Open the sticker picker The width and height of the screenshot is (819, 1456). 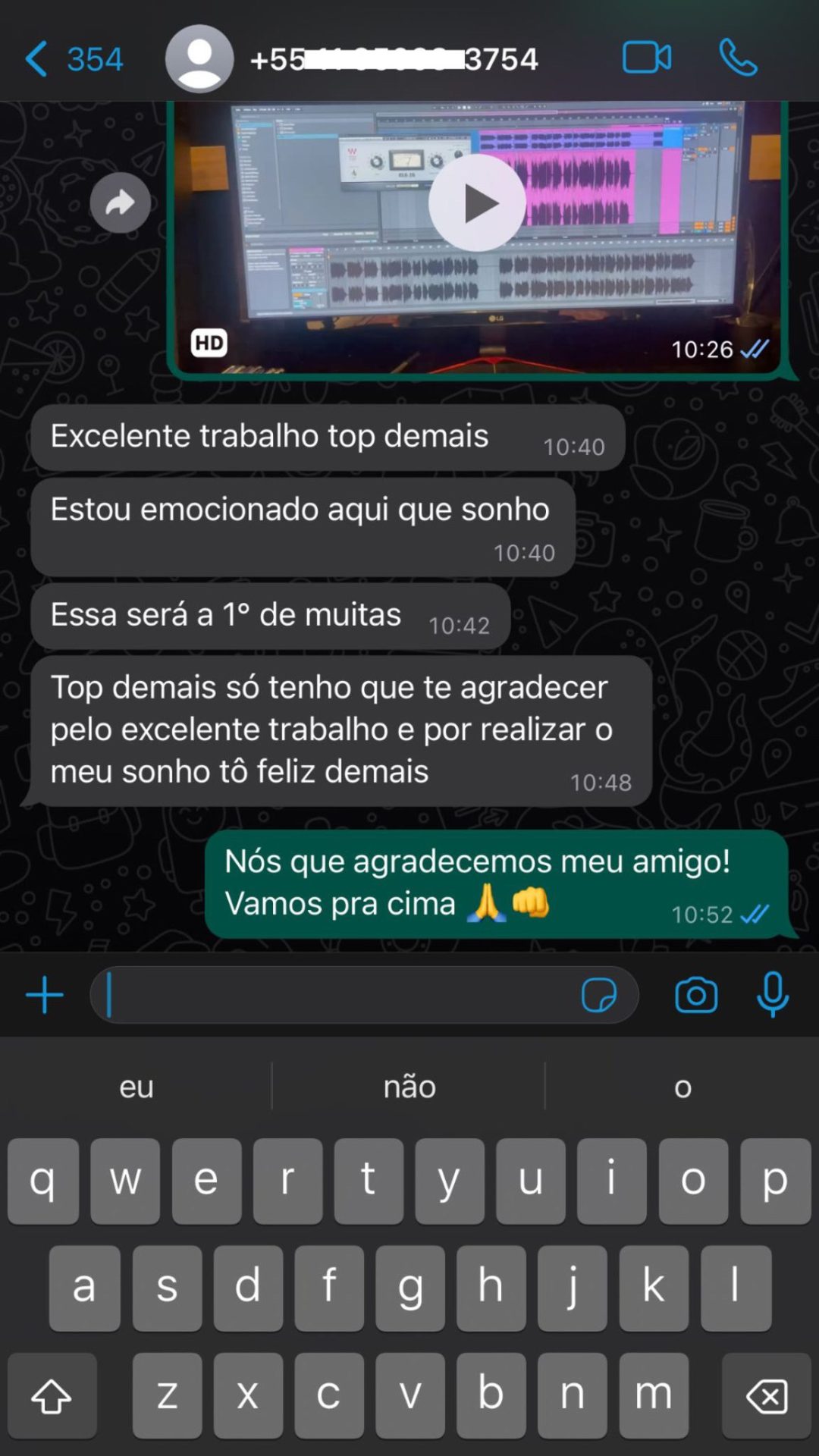tap(598, 995)
